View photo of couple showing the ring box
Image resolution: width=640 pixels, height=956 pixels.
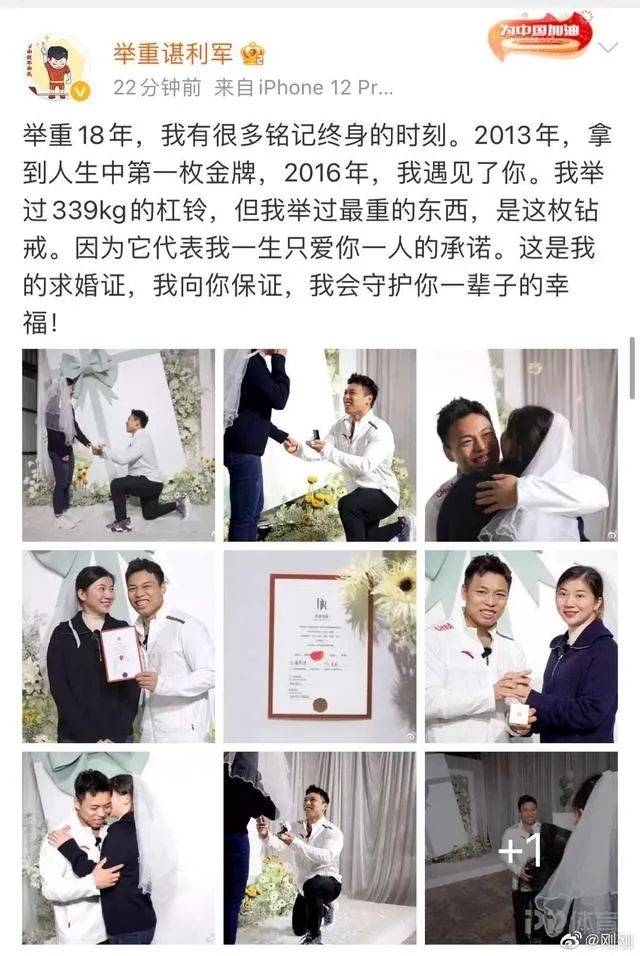click(521, 646)
